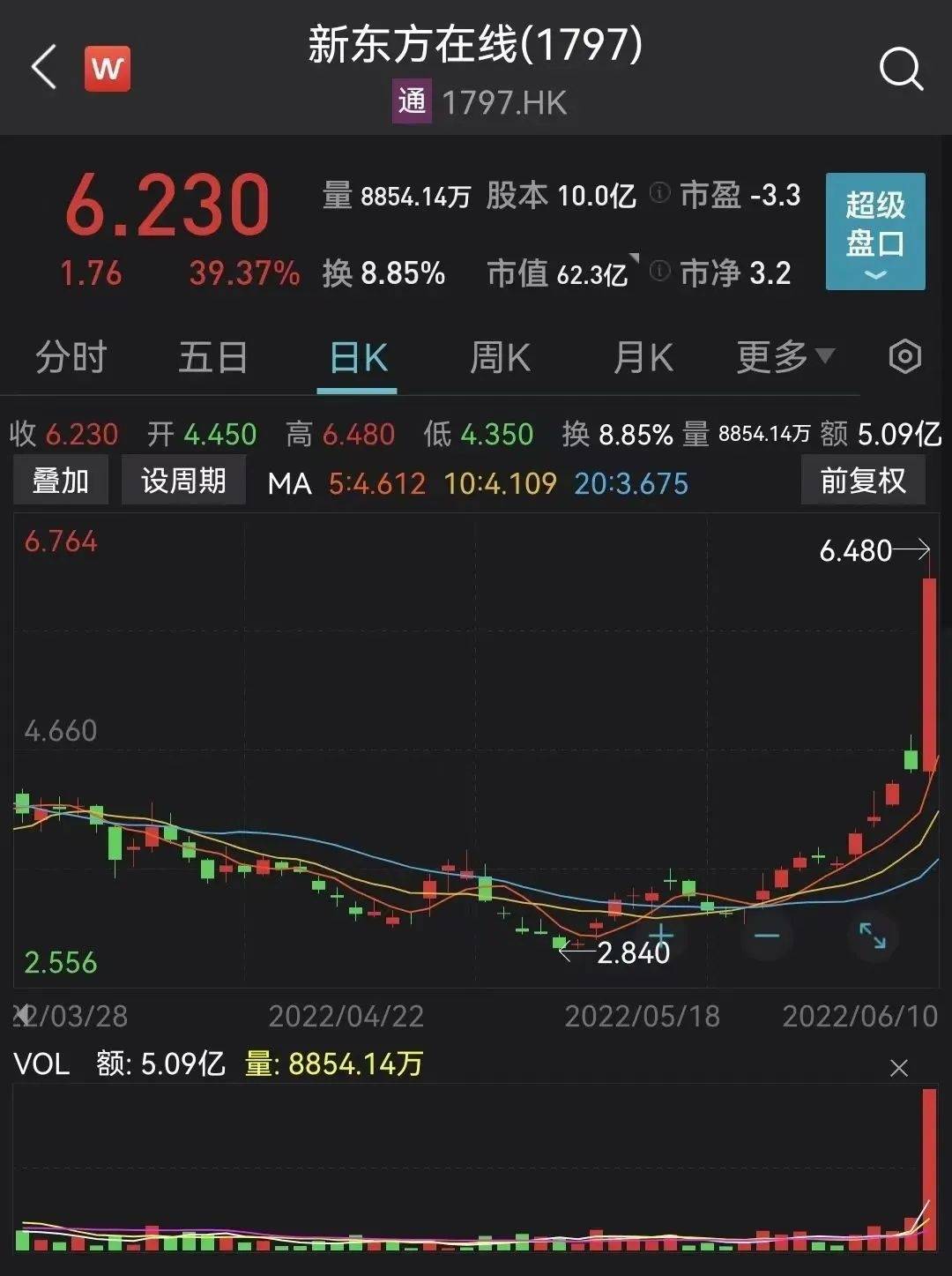Switch to the 五日 chart tab
This screenshot has width=952, height=1276.
[212, 358]
